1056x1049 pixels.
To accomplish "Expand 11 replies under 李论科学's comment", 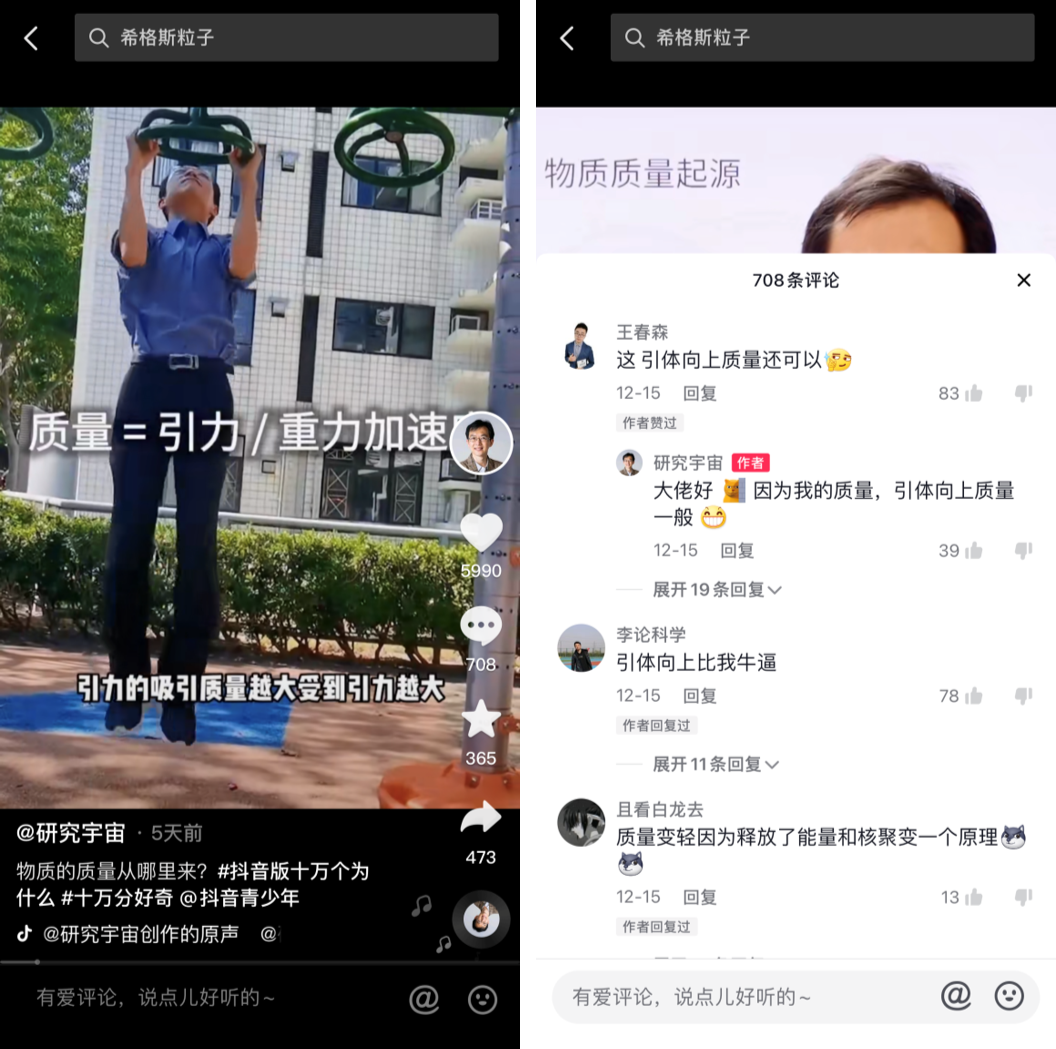I will 716,764.
